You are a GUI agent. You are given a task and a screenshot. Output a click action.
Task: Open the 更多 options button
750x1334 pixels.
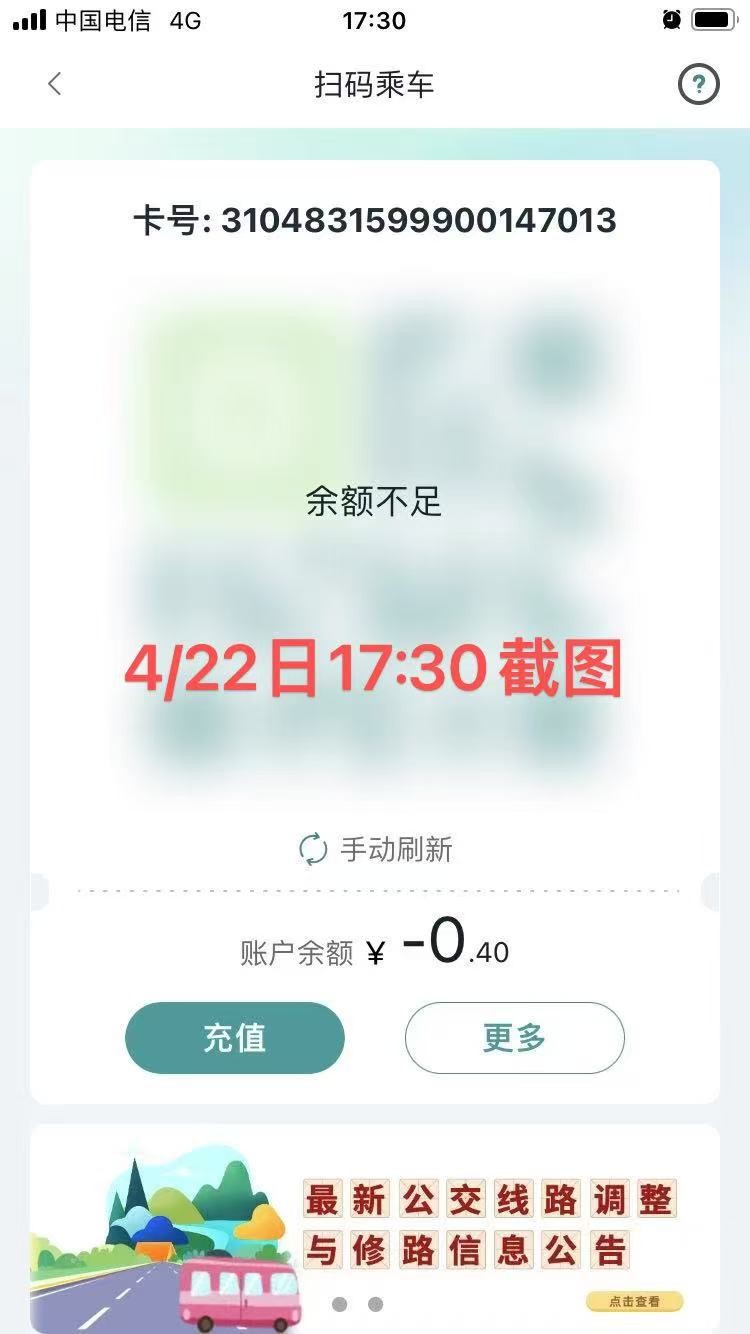514,1038
